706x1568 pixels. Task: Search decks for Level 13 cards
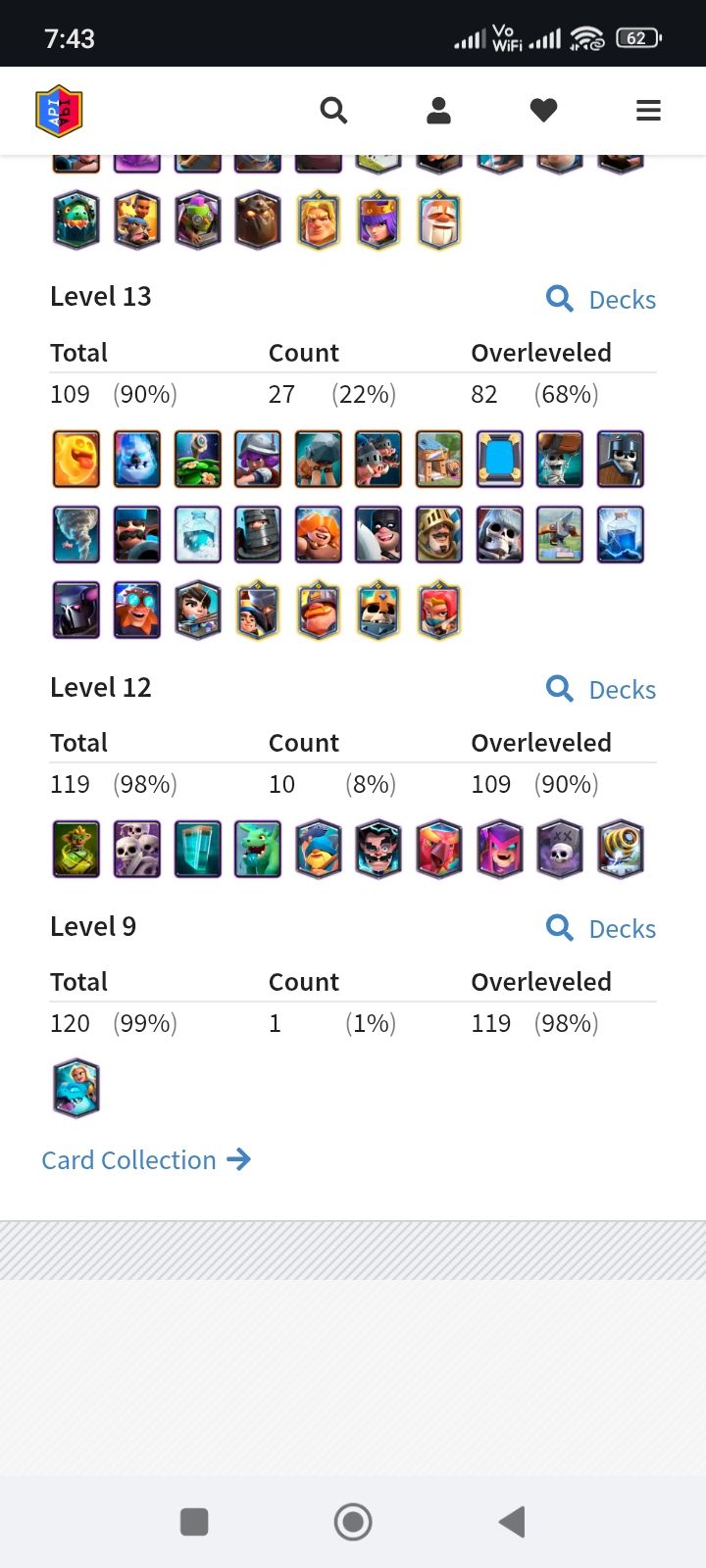(600, 299)
